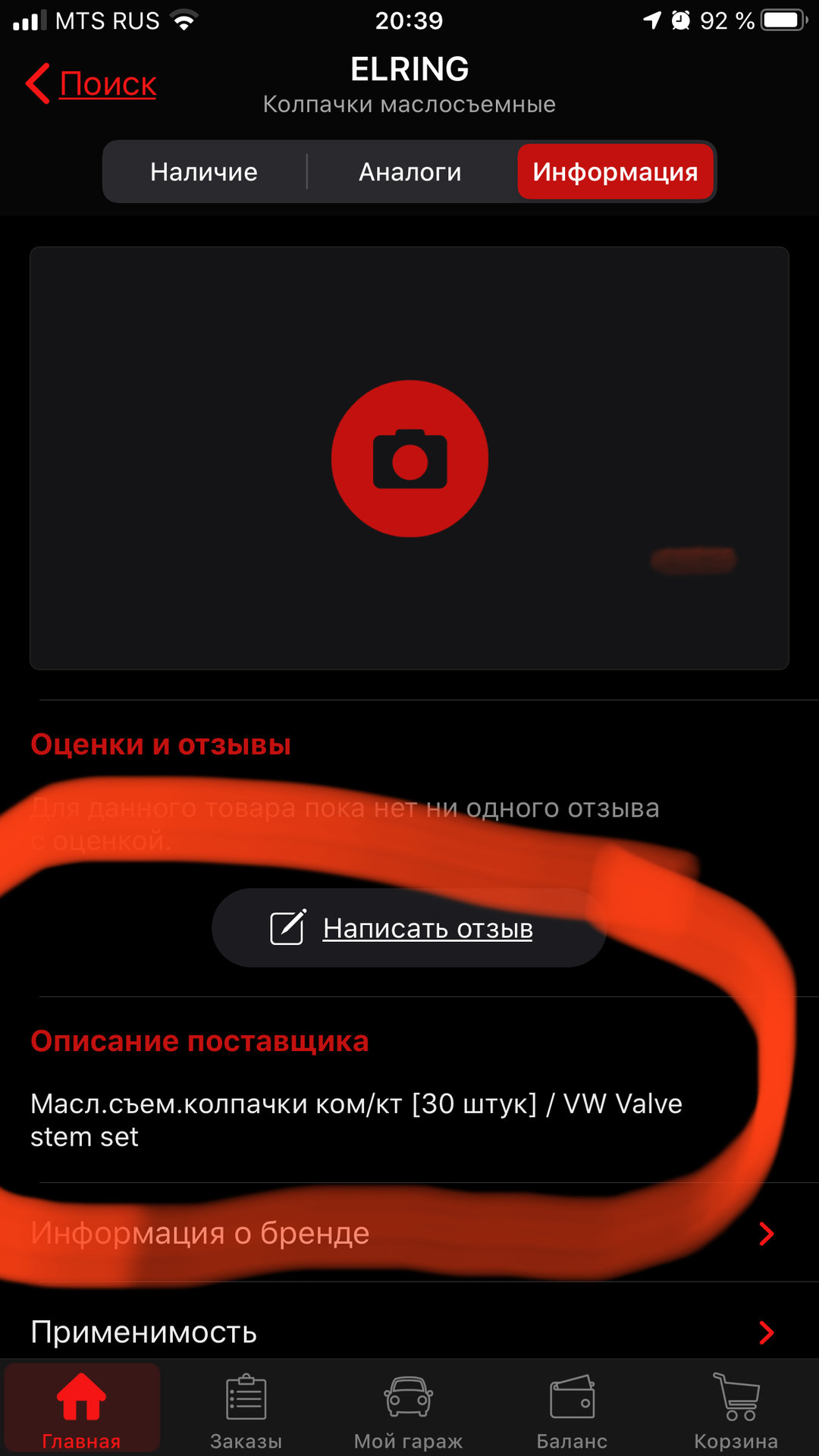Image resolution: width=819 pixels, height=1456 pixels.
Task: Go back to Поиск
Action: [x=93, y=83]
